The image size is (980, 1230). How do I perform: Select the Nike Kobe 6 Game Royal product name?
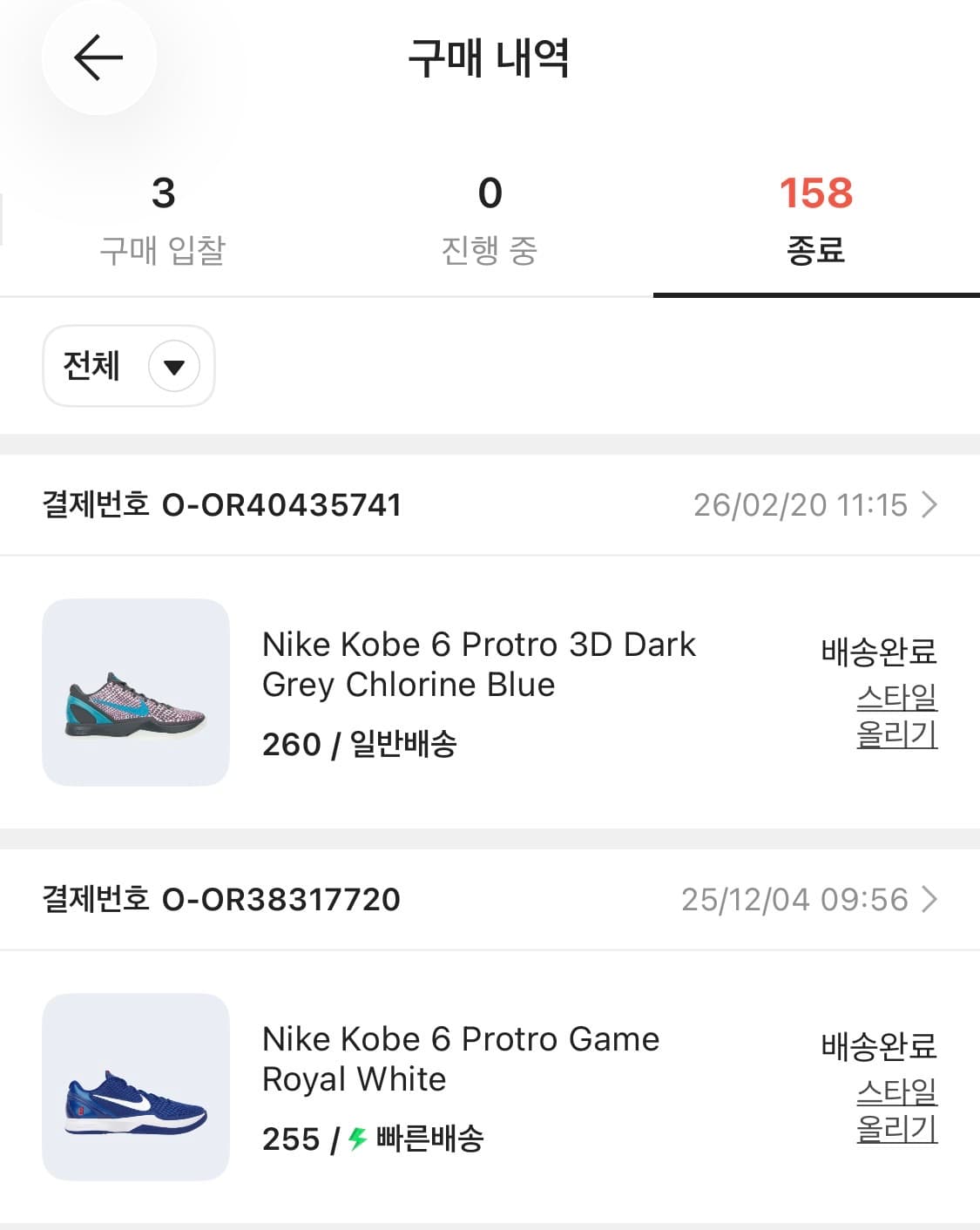pyautogui.click(x=461, y=1058)
